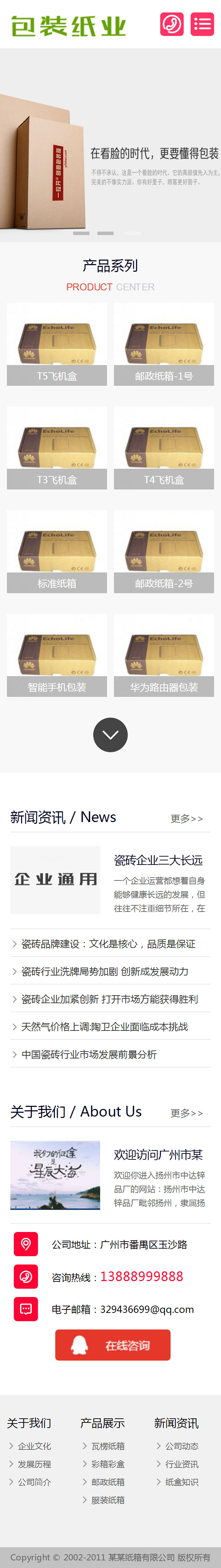The width and height of the screenshot is (221, 1568).
Task: Start online chat via 在线咨询 button
Action: click(x=113, y=1345)
